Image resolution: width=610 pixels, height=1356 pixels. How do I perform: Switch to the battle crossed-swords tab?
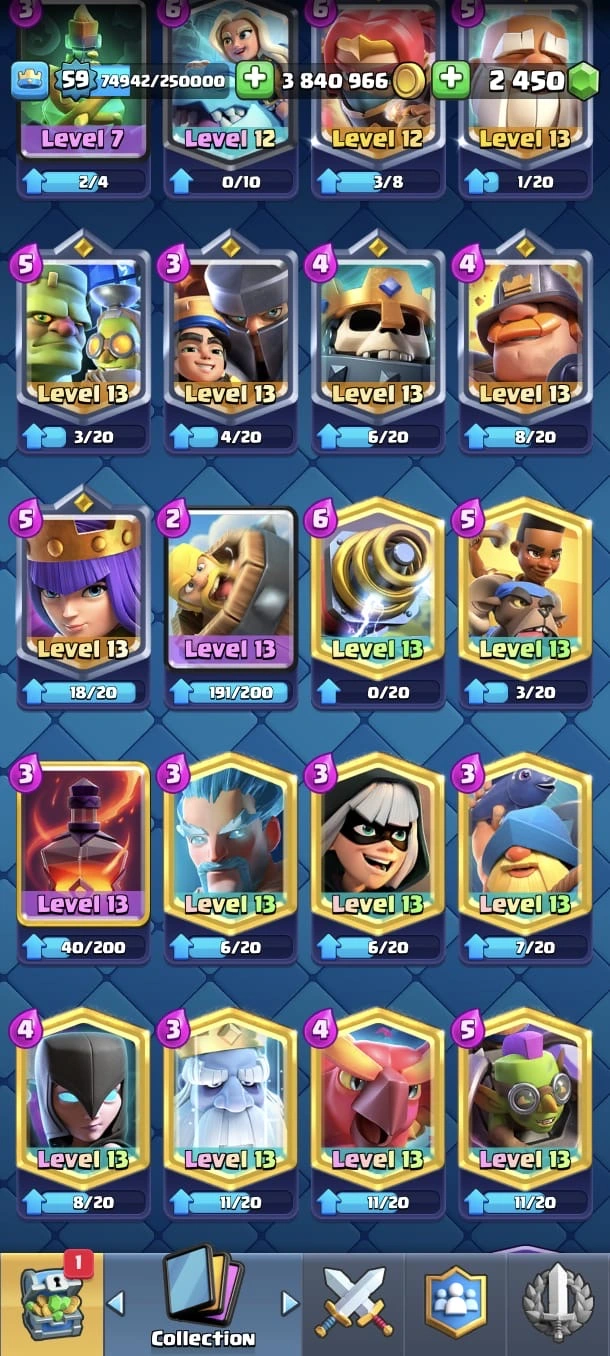pyautogui.click(x=355, y=1302)
